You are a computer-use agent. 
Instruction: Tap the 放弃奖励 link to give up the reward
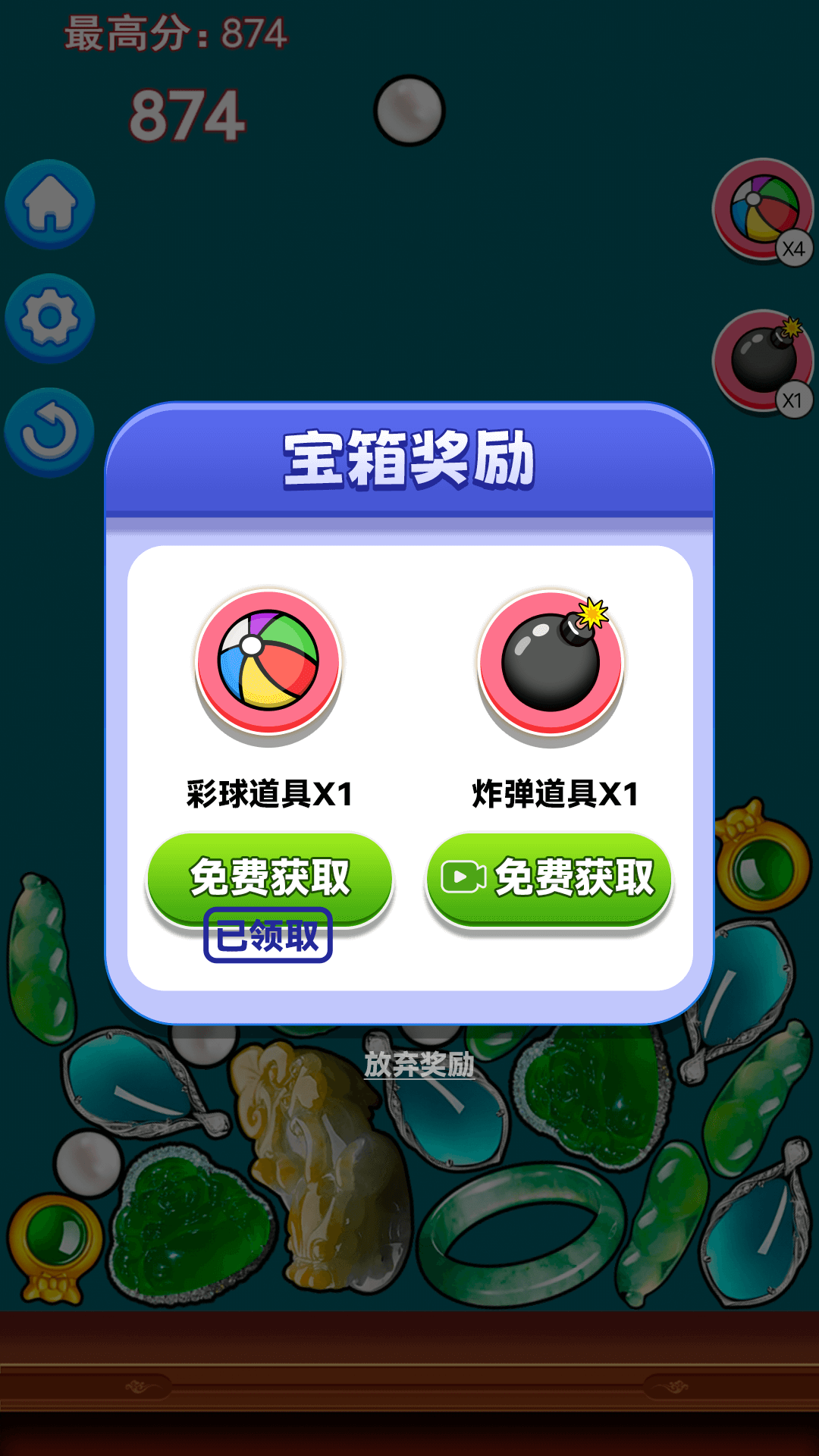[x=419, y=1064]
